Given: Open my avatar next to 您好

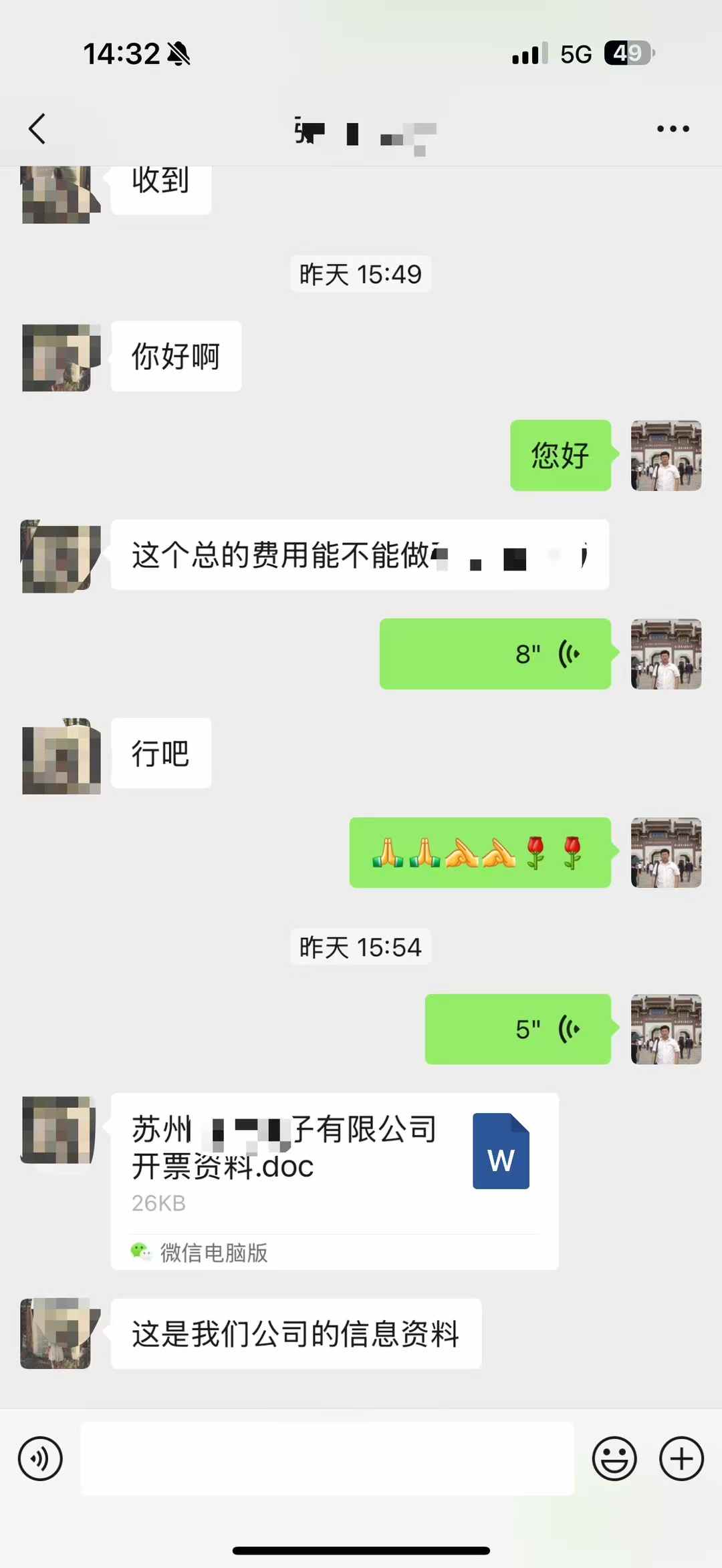Looking at the screenshot, I should [x=666, y=456].
